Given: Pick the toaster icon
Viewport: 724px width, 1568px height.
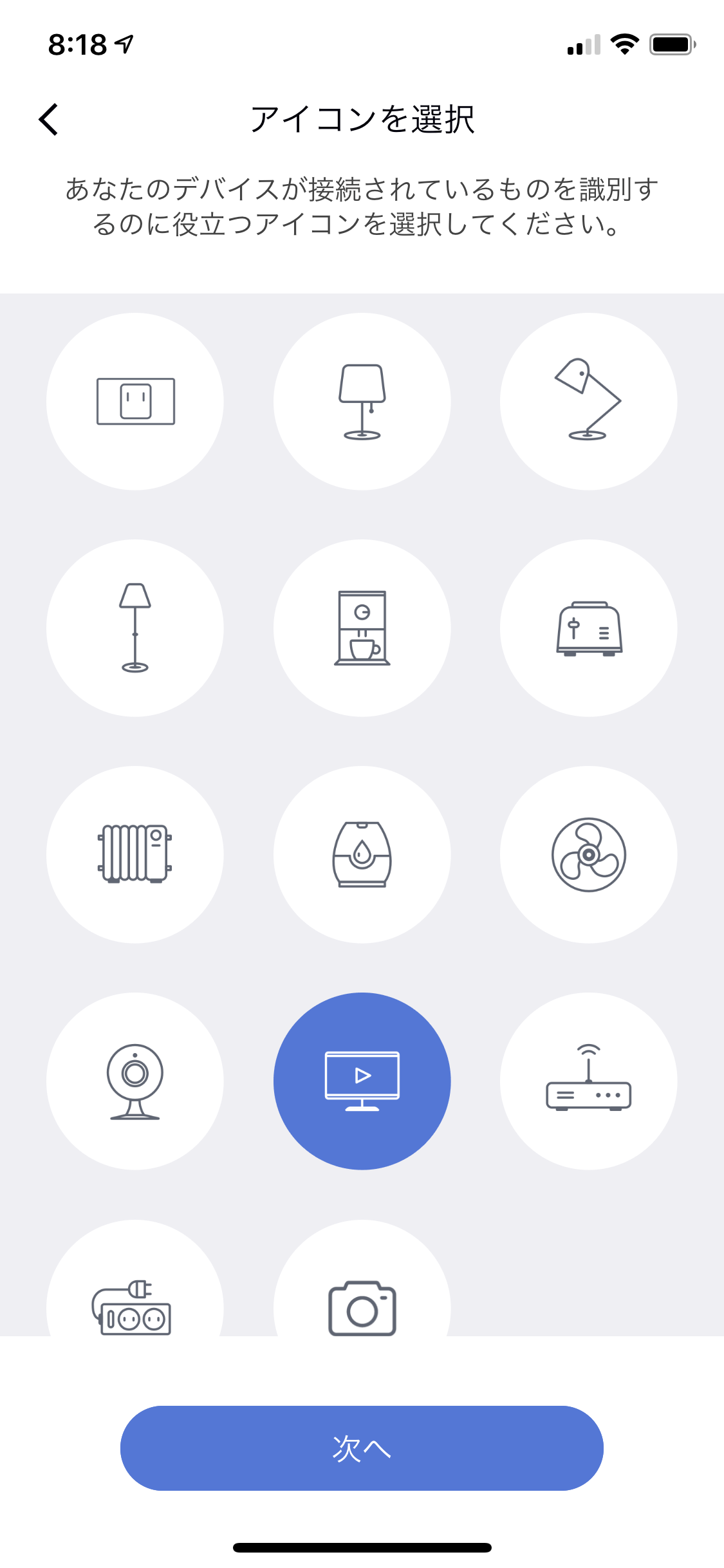Looking at the screenshot, I should (x=588, y=628).
